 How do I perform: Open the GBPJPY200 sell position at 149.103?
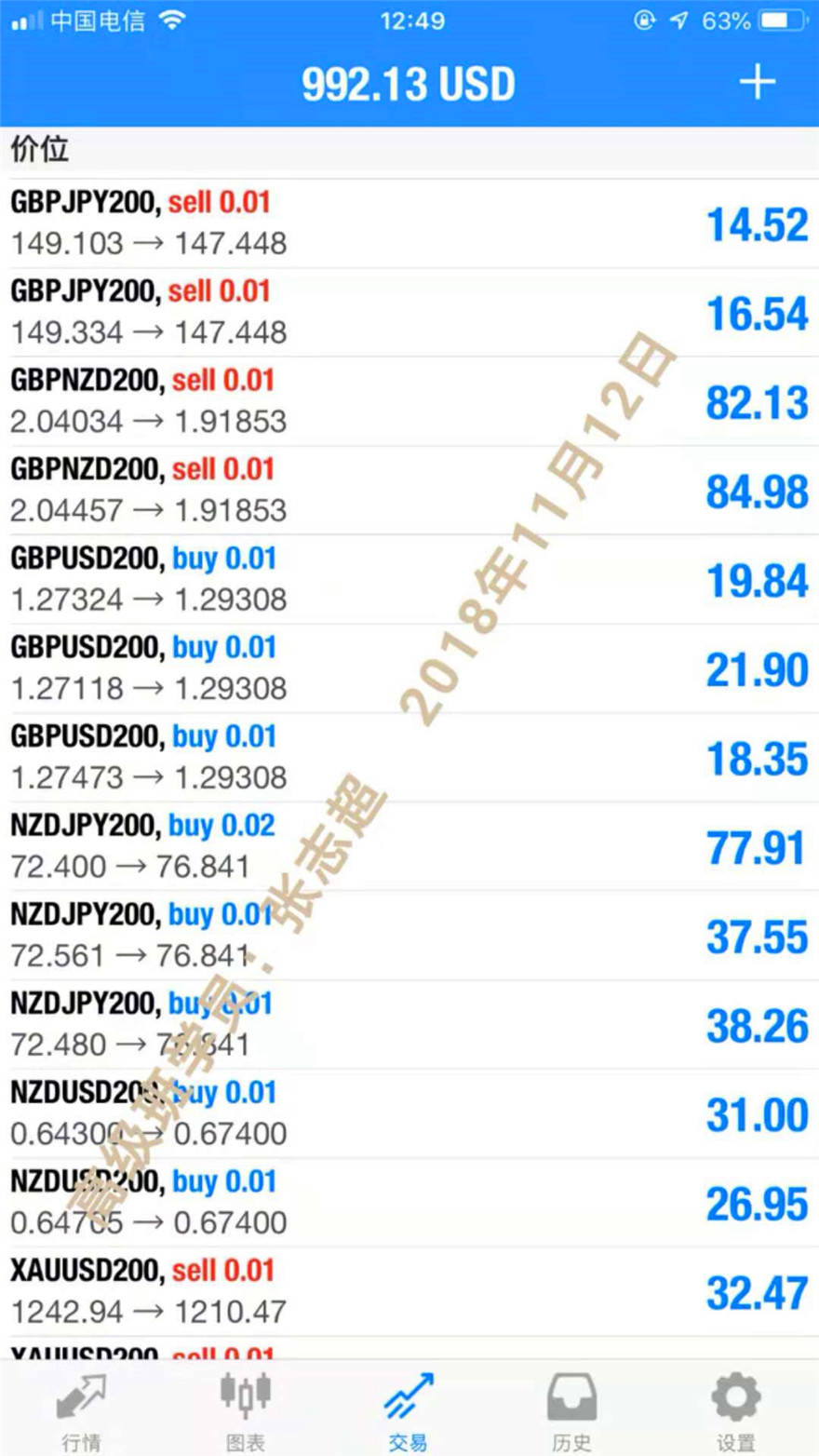click(409, 223)
